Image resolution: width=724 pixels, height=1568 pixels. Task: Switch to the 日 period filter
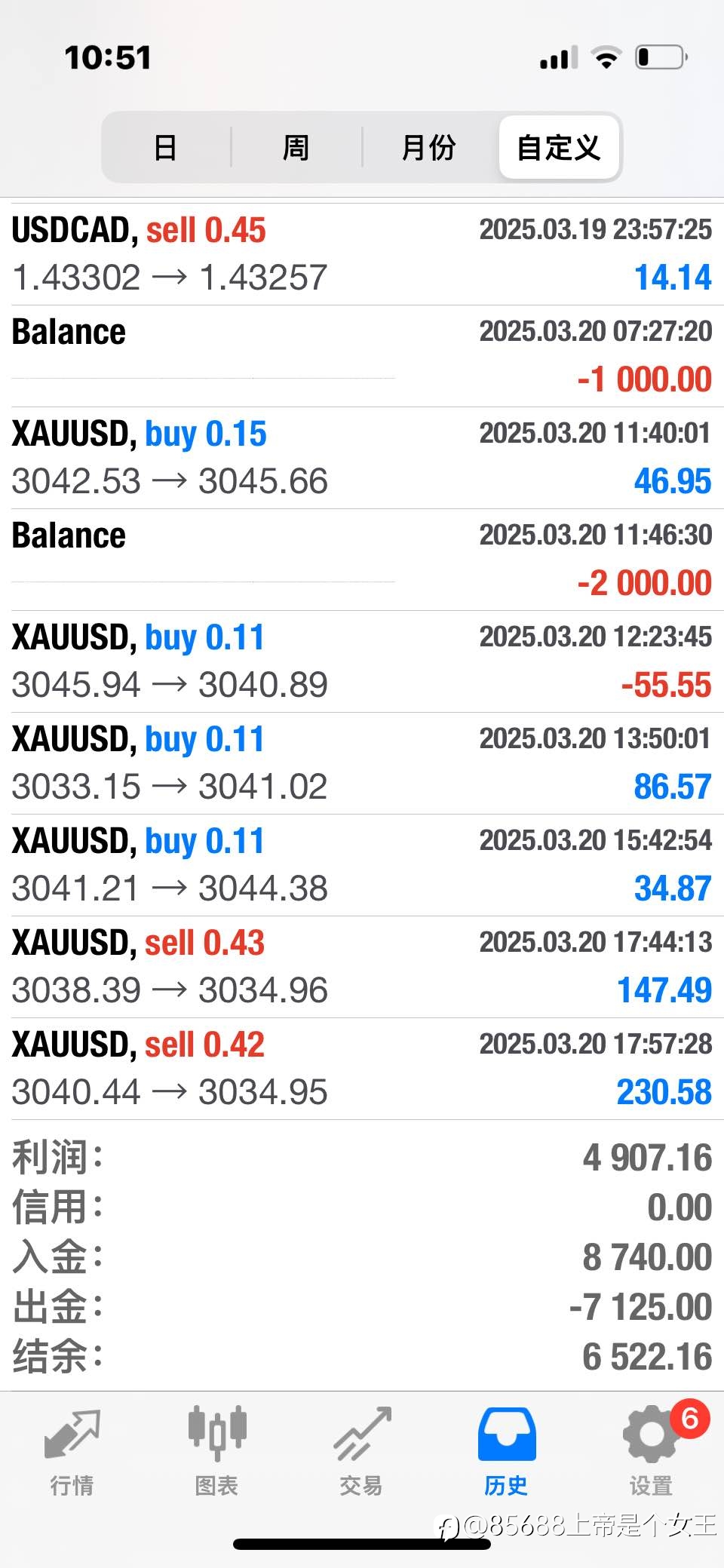click(x=166, y=147)
